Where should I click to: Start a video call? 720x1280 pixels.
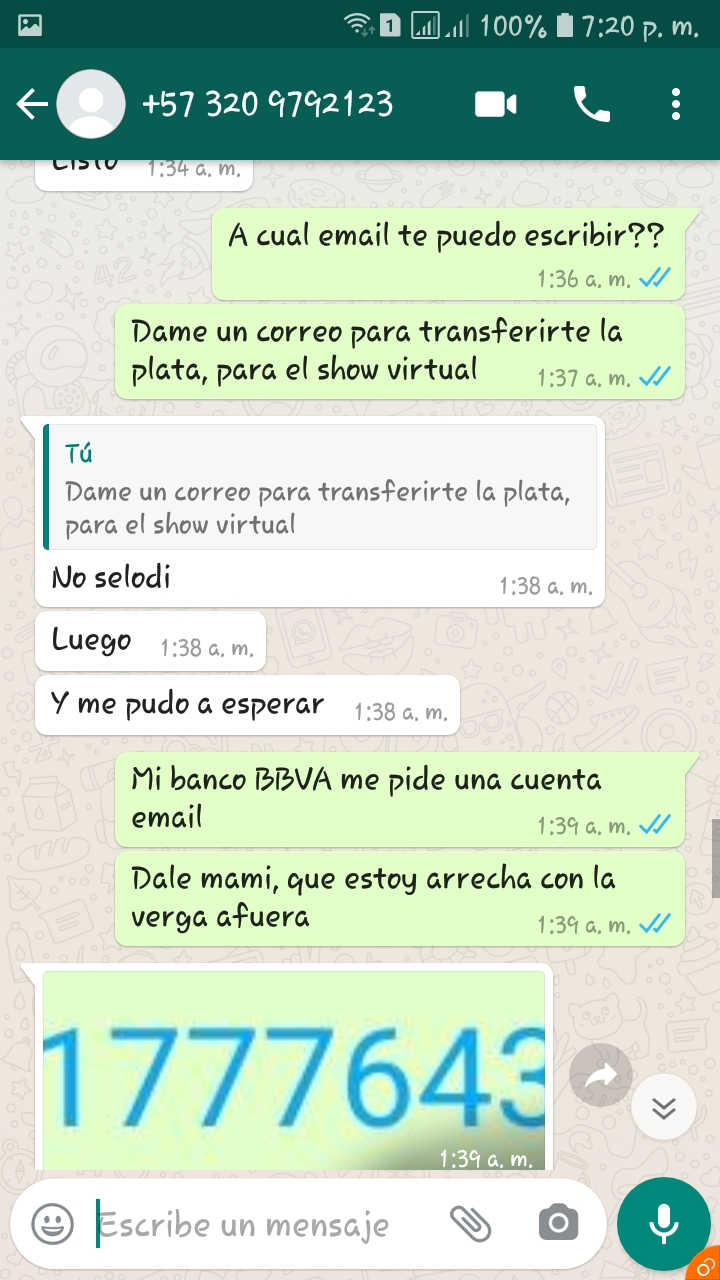click(496, 104)
